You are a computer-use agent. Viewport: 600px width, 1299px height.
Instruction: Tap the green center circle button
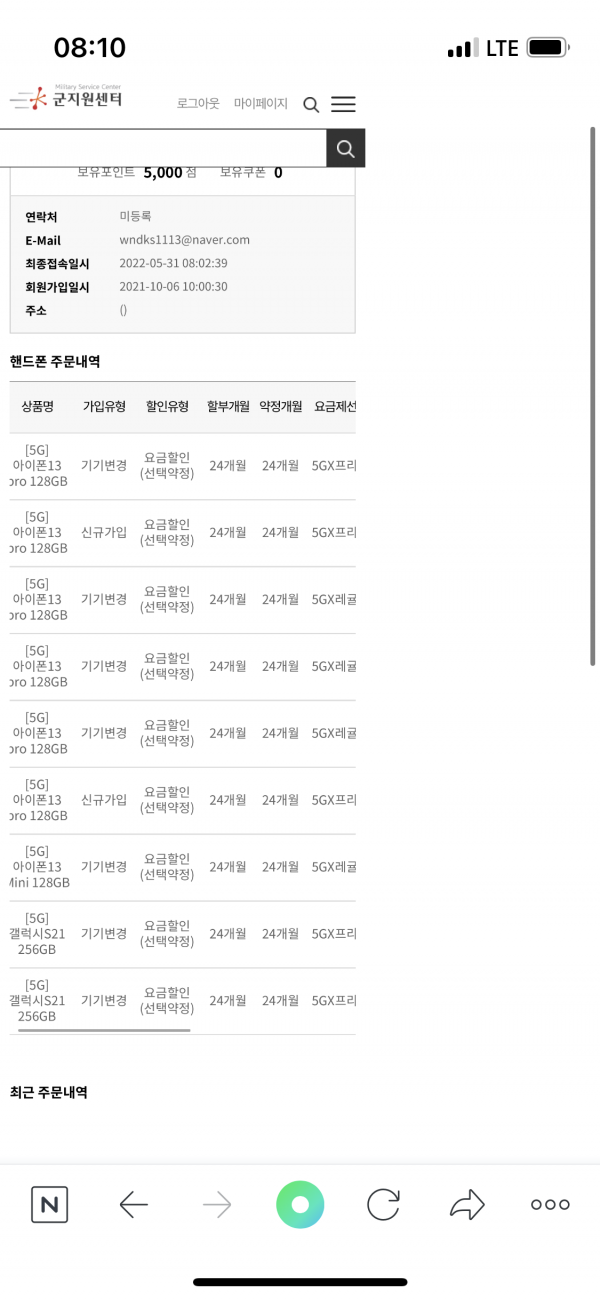300,1204
